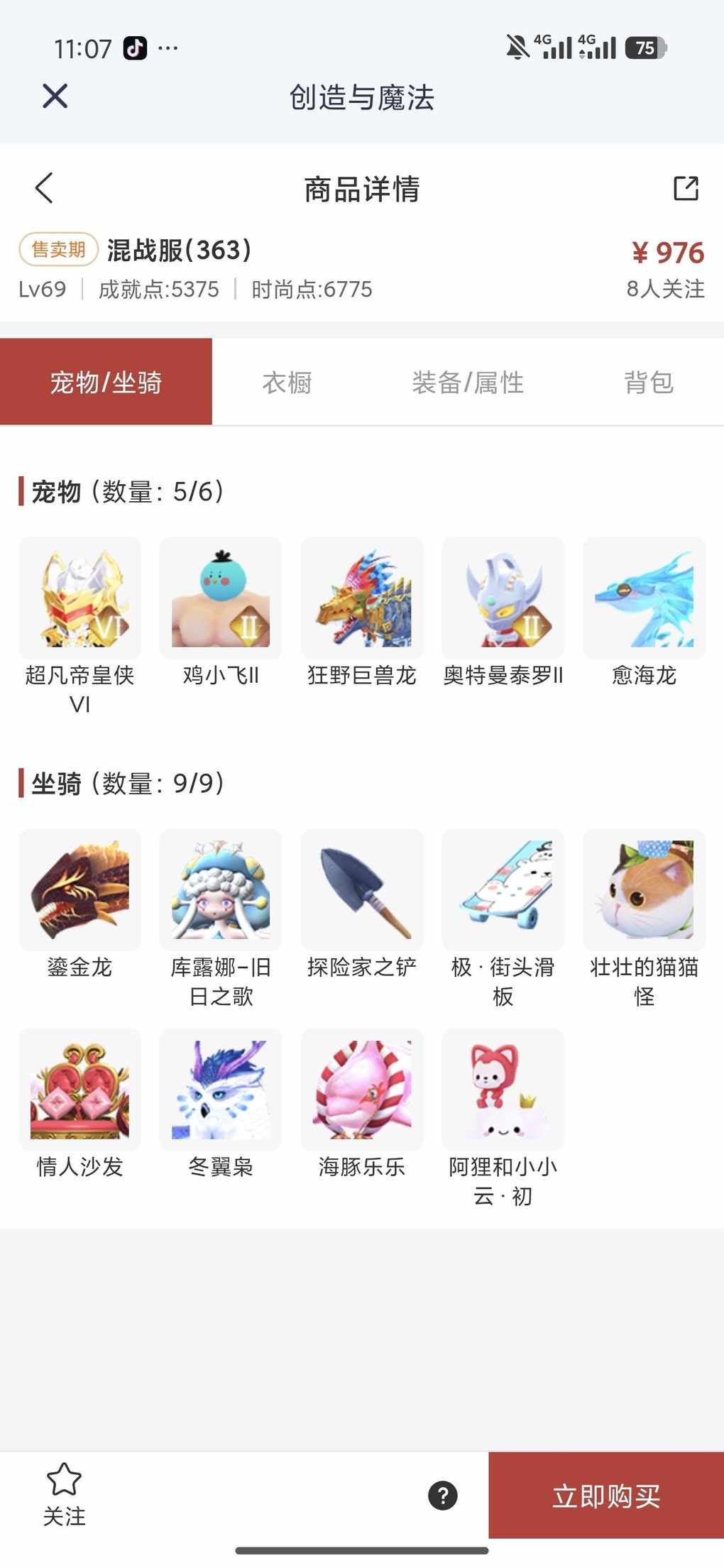Share this product listing
The width and height of the screenshot is (724, 1568).
click(686, 188)
